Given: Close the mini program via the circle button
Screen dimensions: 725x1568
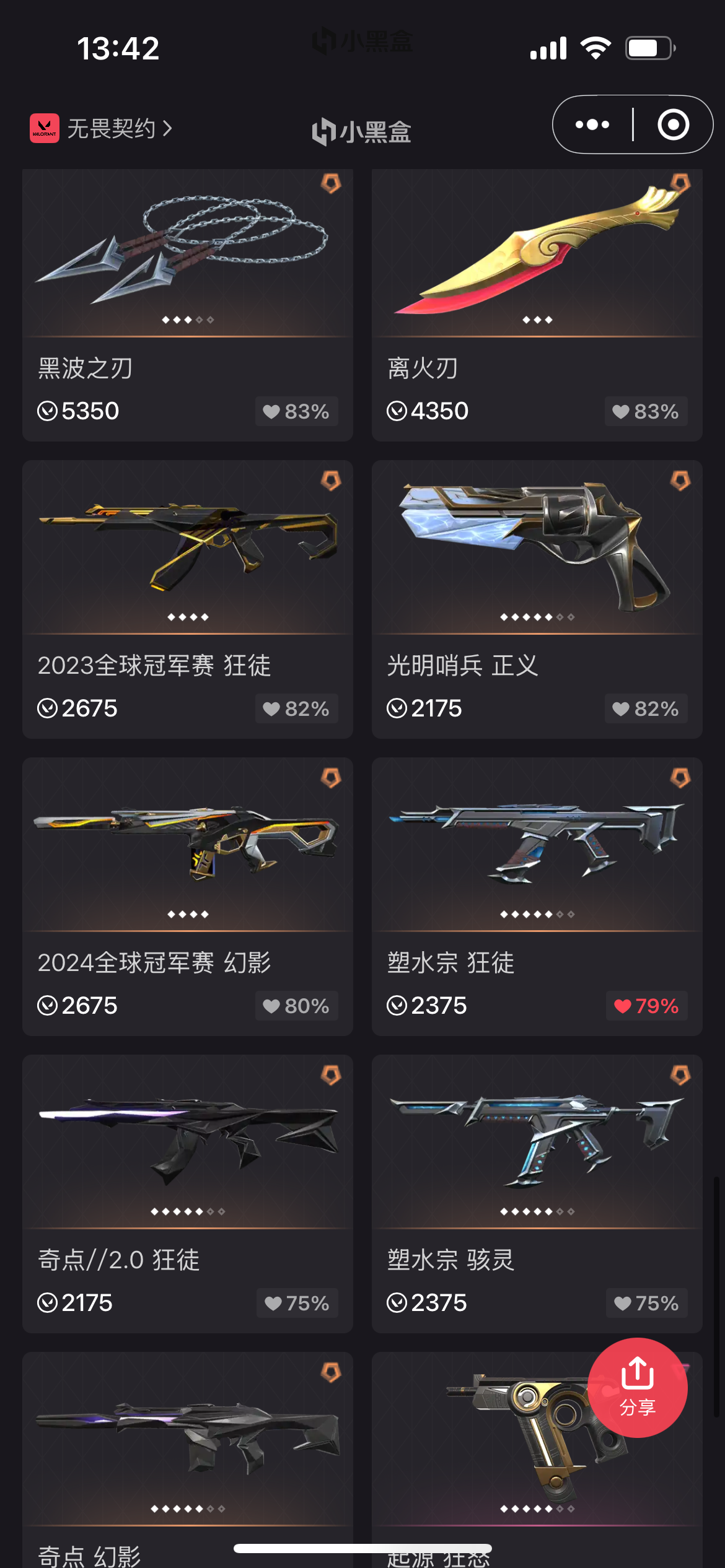Looking at the screenshot, I should [x=673, y=125].
